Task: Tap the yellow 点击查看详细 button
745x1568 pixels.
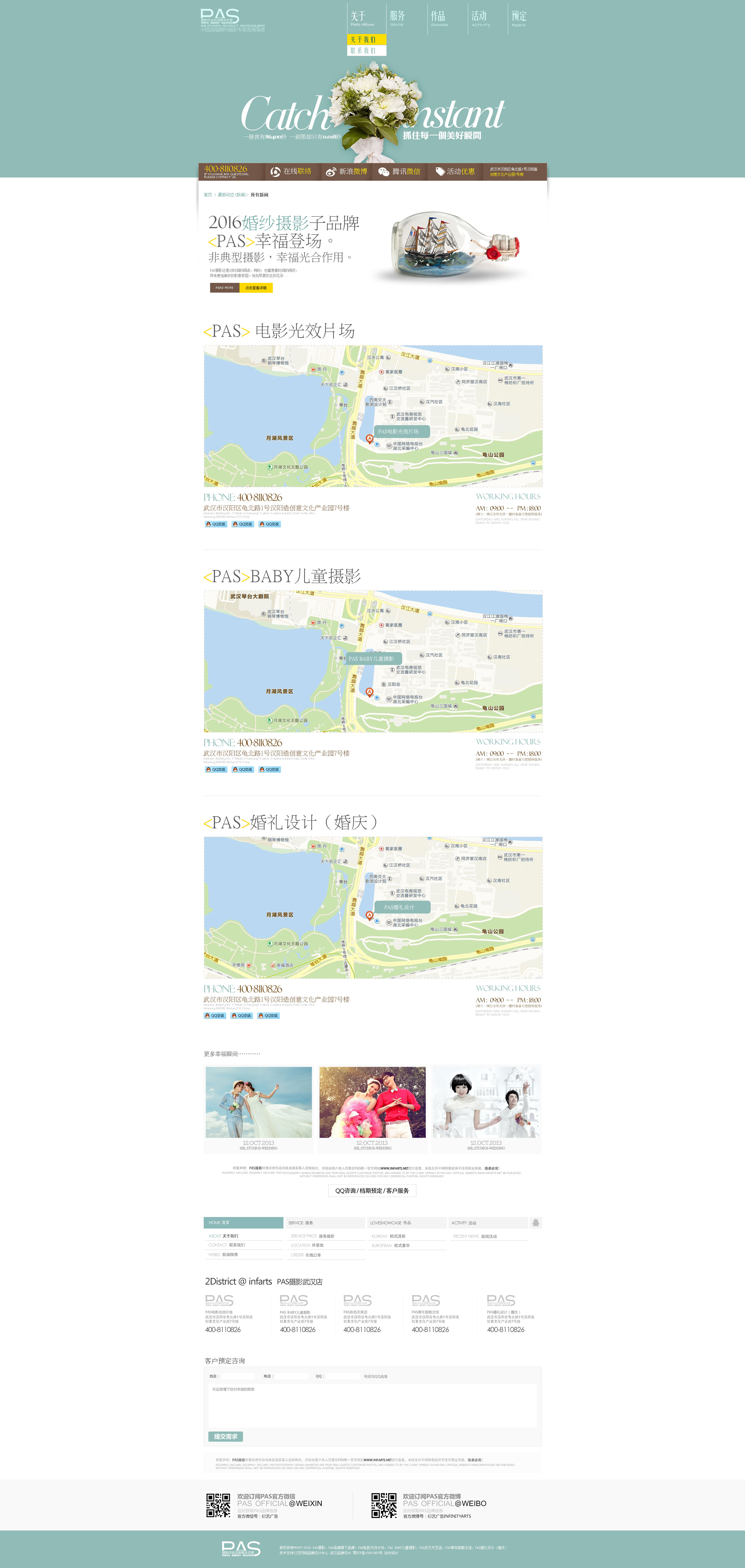Action: [256, 288]
